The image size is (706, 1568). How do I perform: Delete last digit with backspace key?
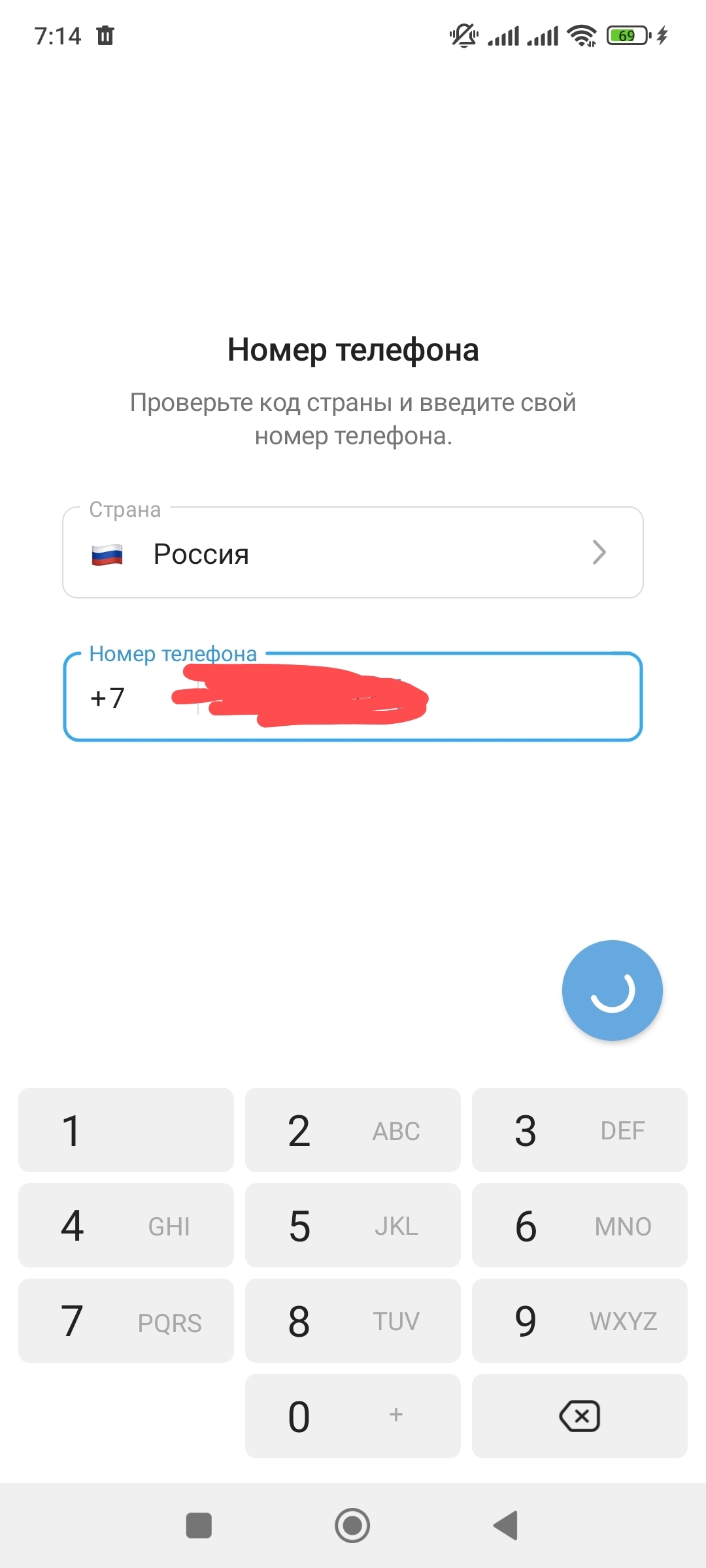click(x=579, y=1416)
